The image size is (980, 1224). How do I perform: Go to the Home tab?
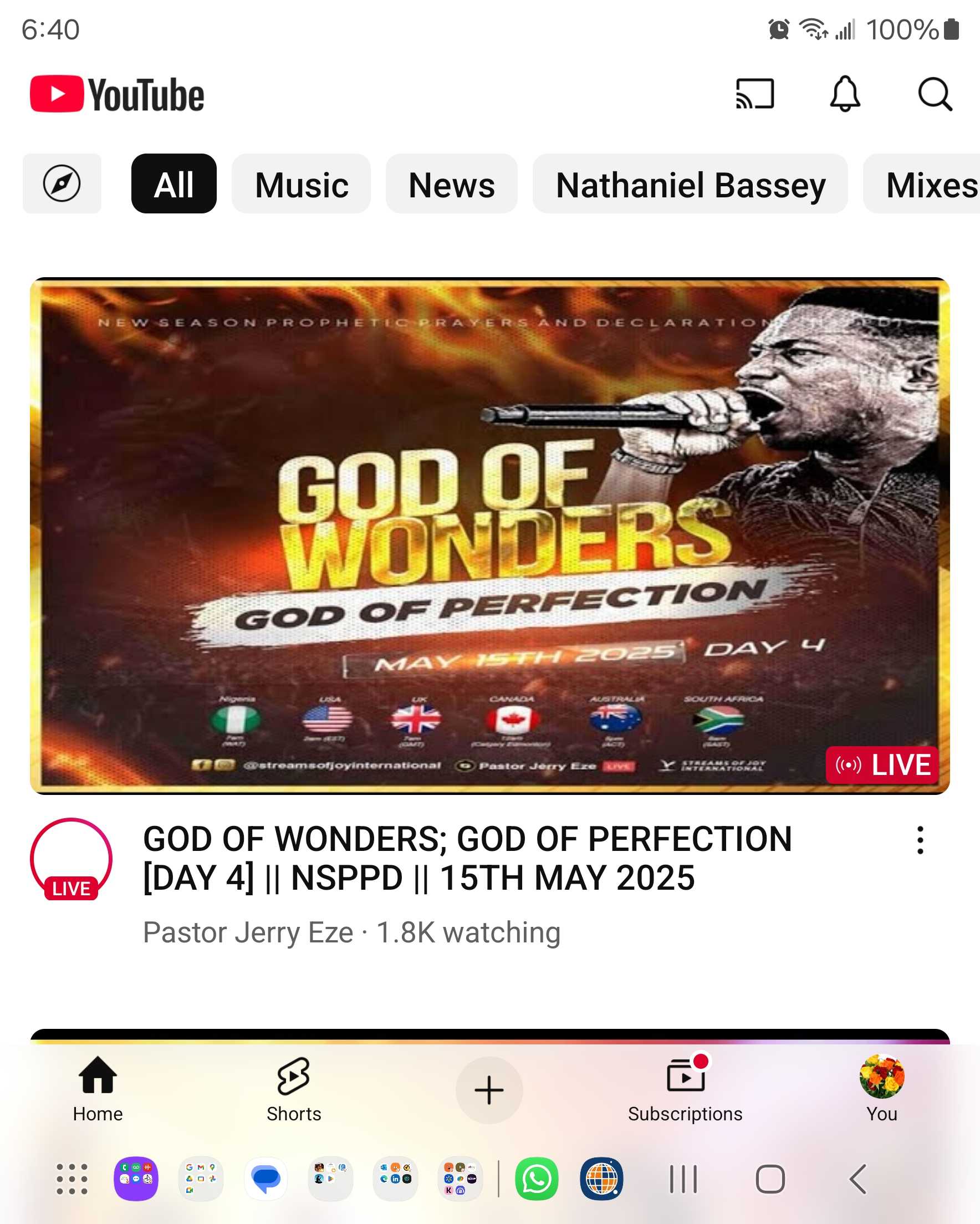coord(98,1089)
